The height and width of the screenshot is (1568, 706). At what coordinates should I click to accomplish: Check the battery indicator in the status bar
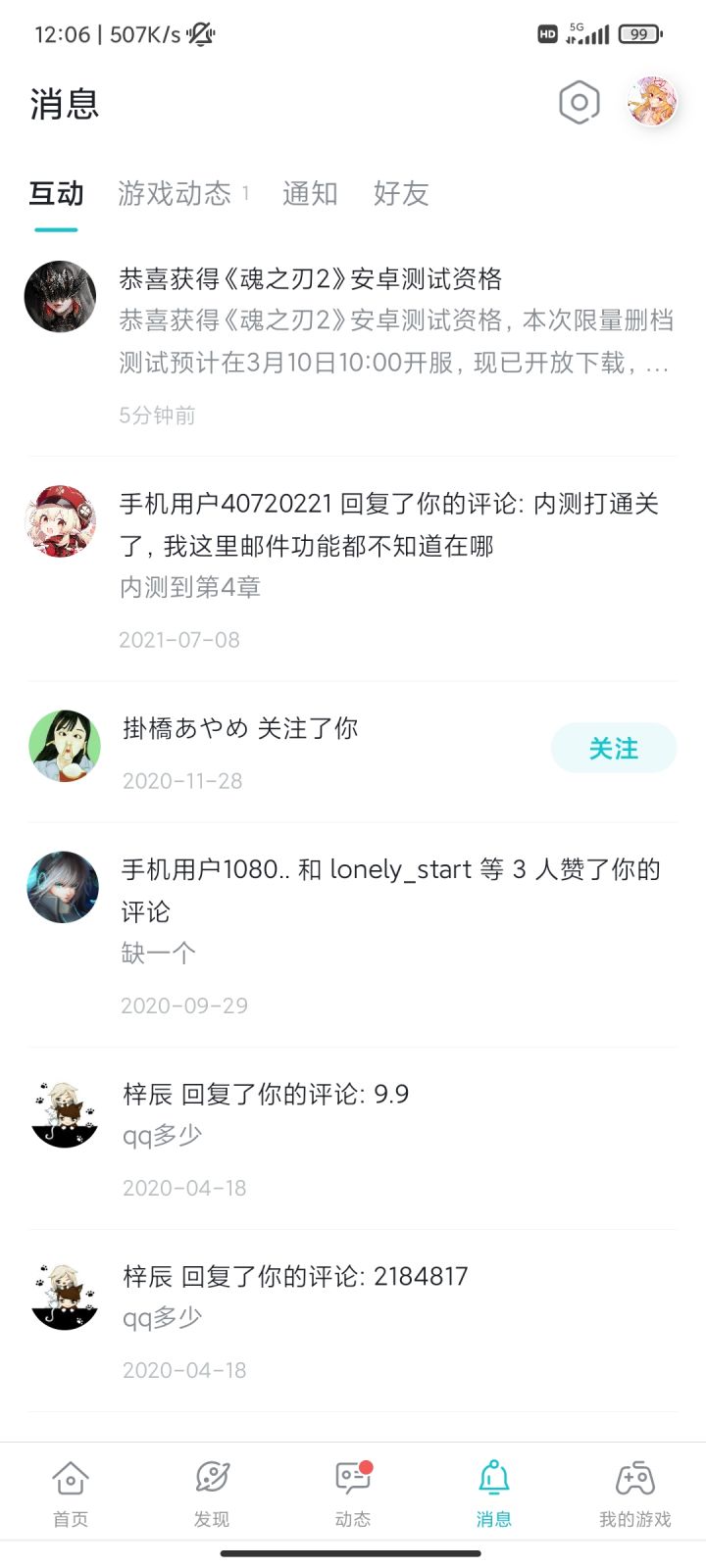tap(637, 34)
